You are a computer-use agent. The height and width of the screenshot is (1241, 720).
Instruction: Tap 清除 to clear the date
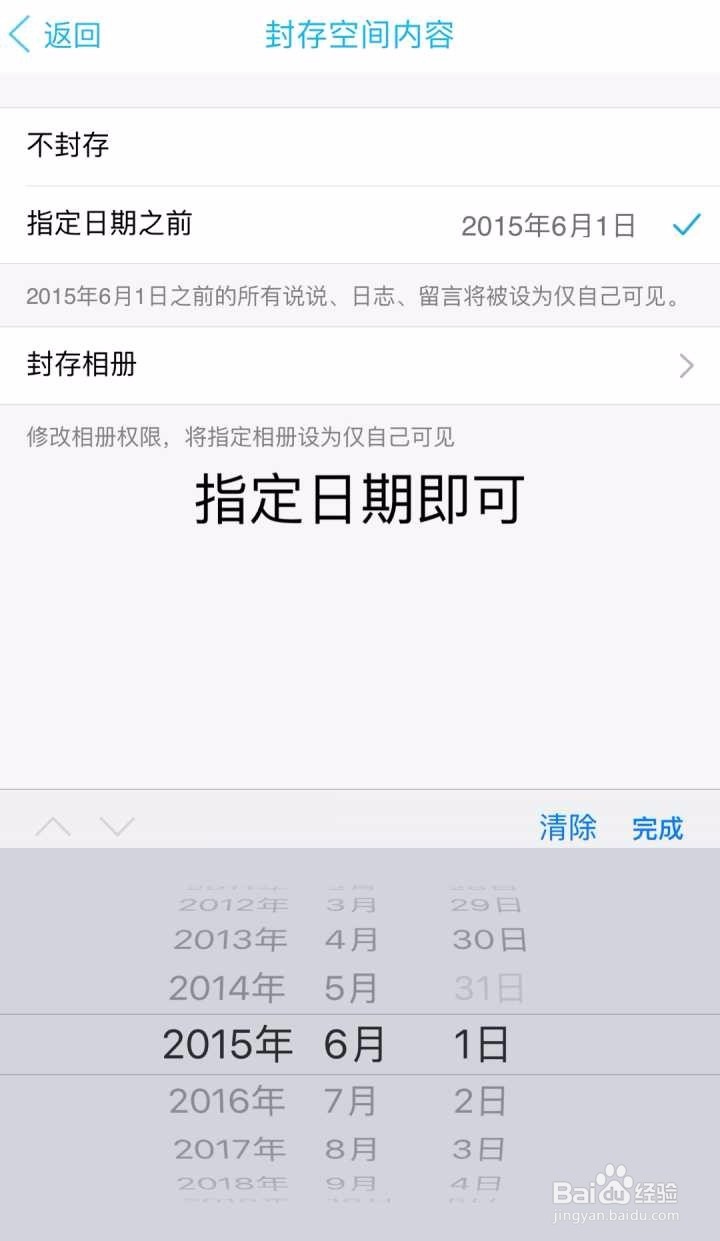click(x=568, y=828)
